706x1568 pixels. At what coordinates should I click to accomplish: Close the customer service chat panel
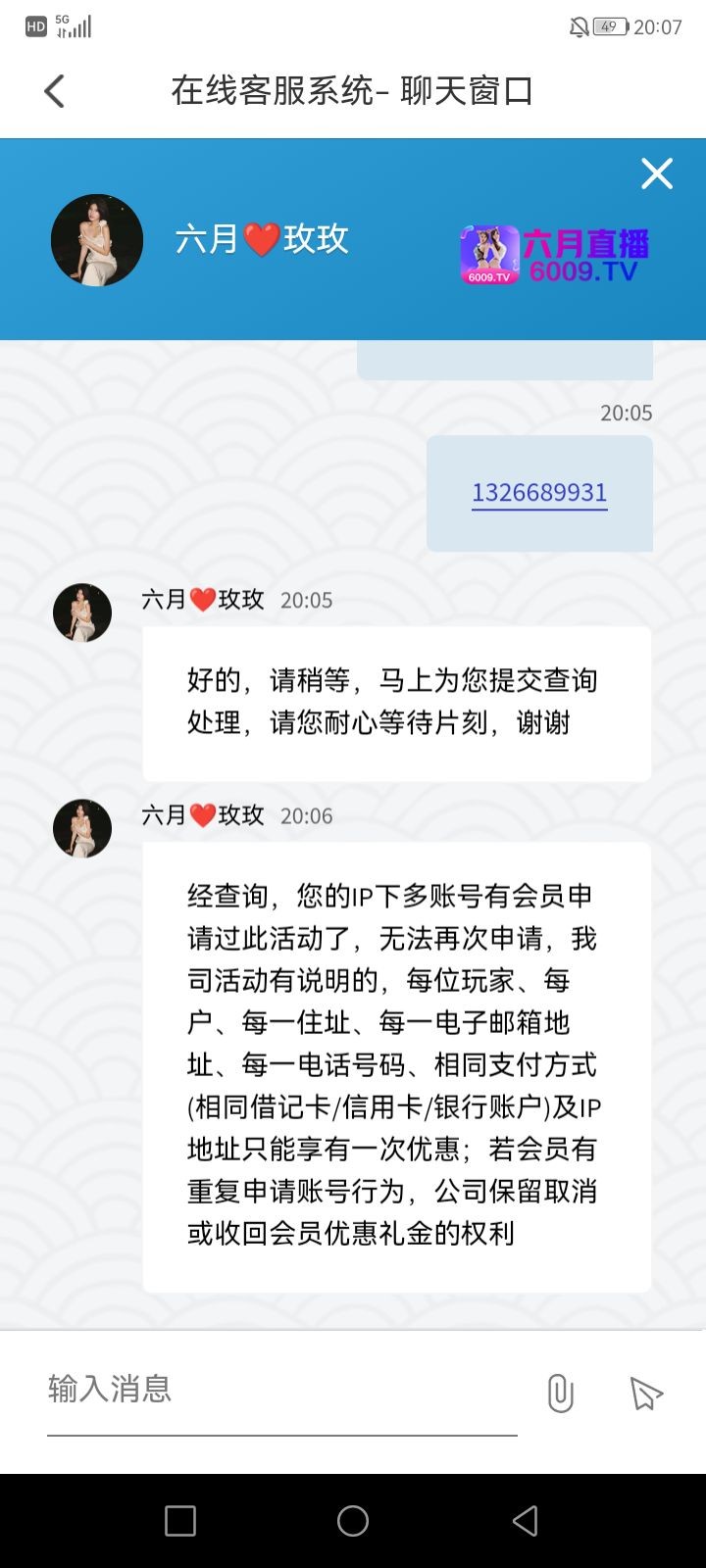pos(656,173)
